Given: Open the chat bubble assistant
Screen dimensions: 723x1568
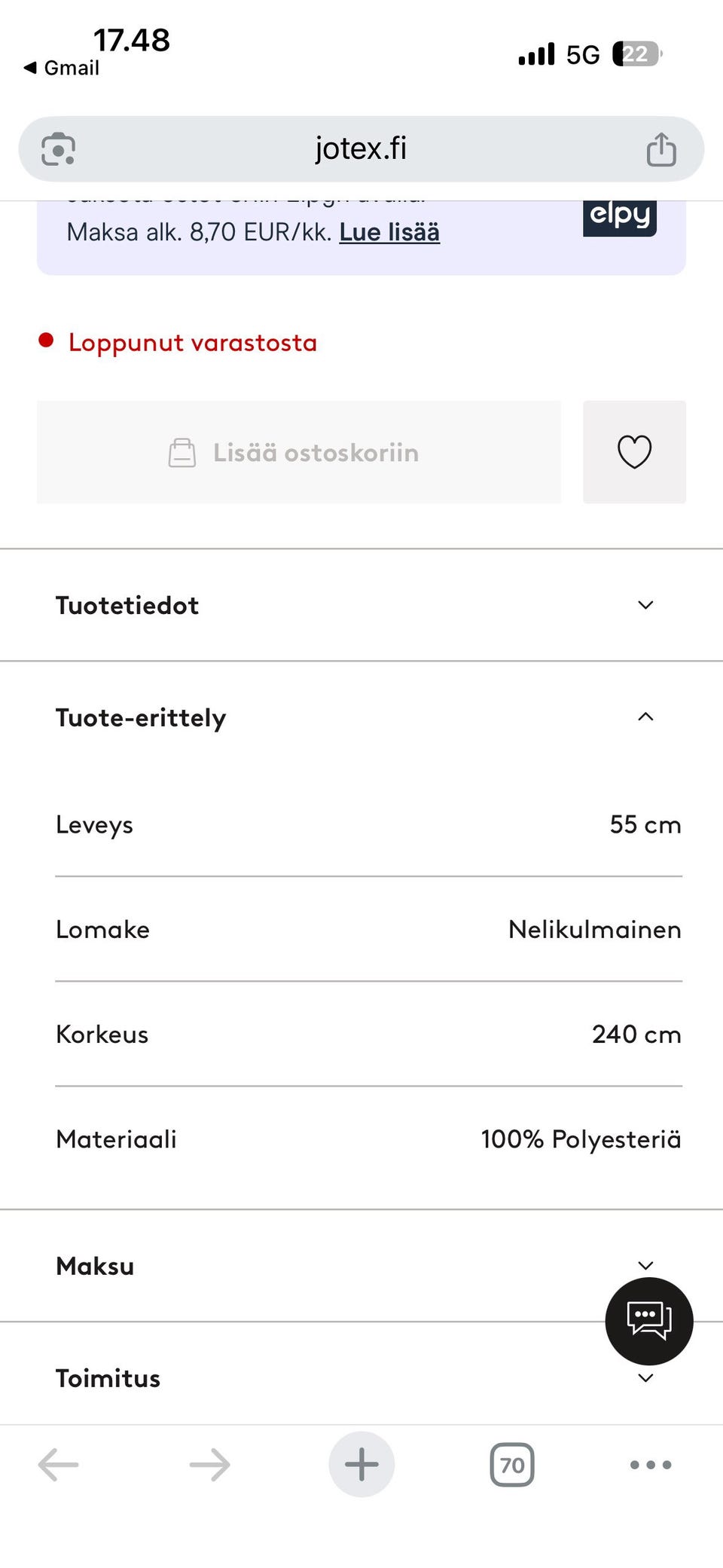Looking at the screenshot, I should pos(648,1321).
